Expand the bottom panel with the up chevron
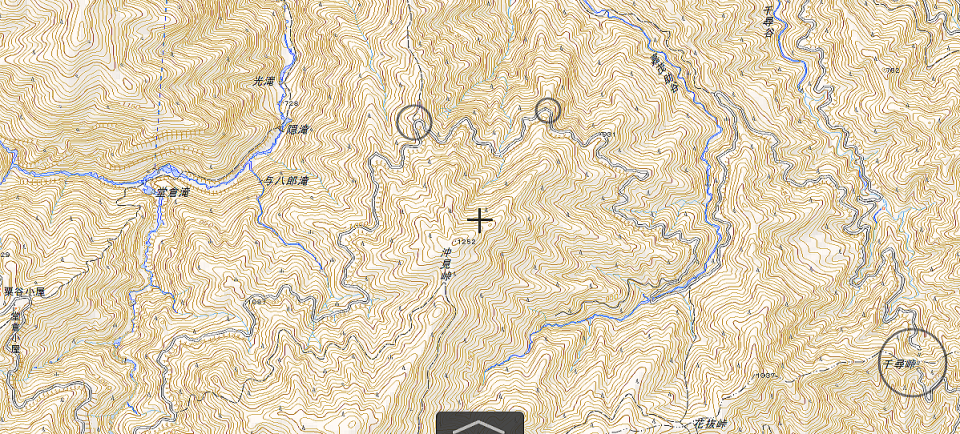The width and height of the screenshot is (960, 434). point(480,424)
